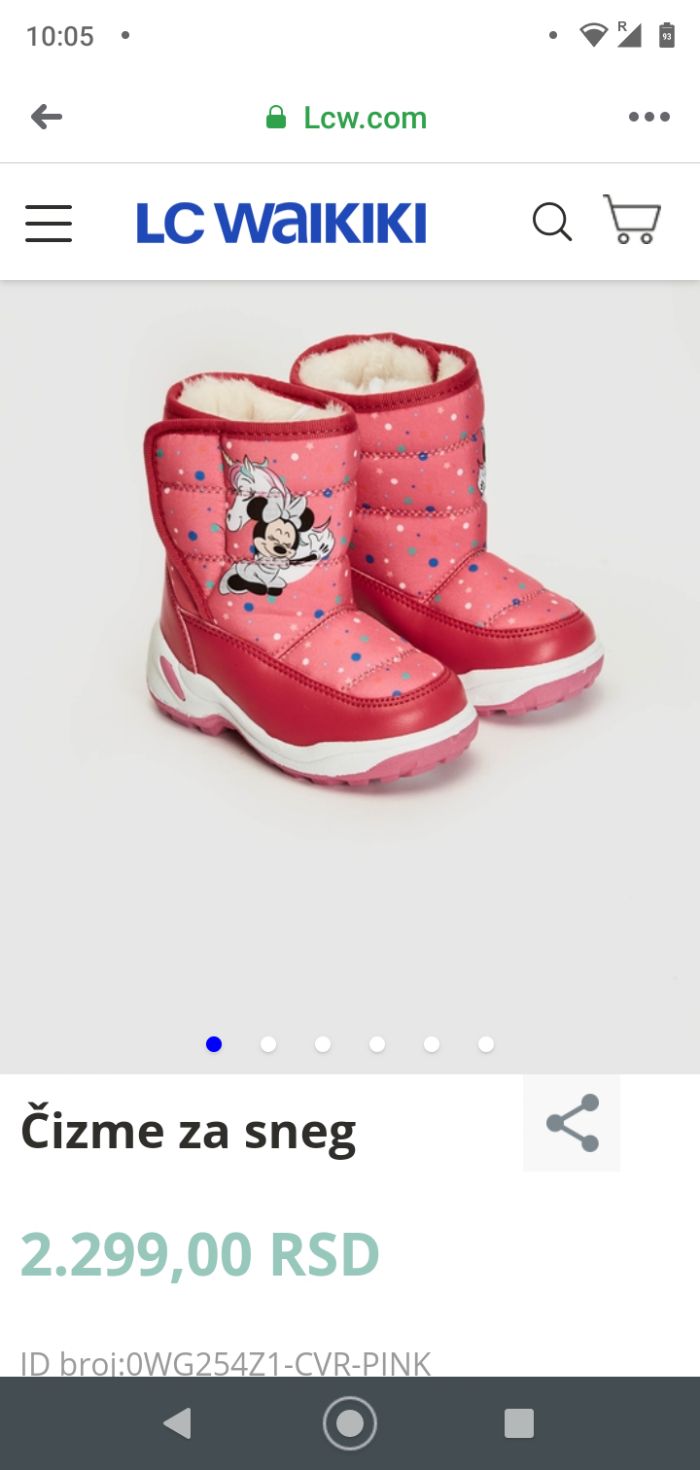Open the recent apps view
Image resolution: width=700 pixels, height=1470 pixels.
point(519,1423)
